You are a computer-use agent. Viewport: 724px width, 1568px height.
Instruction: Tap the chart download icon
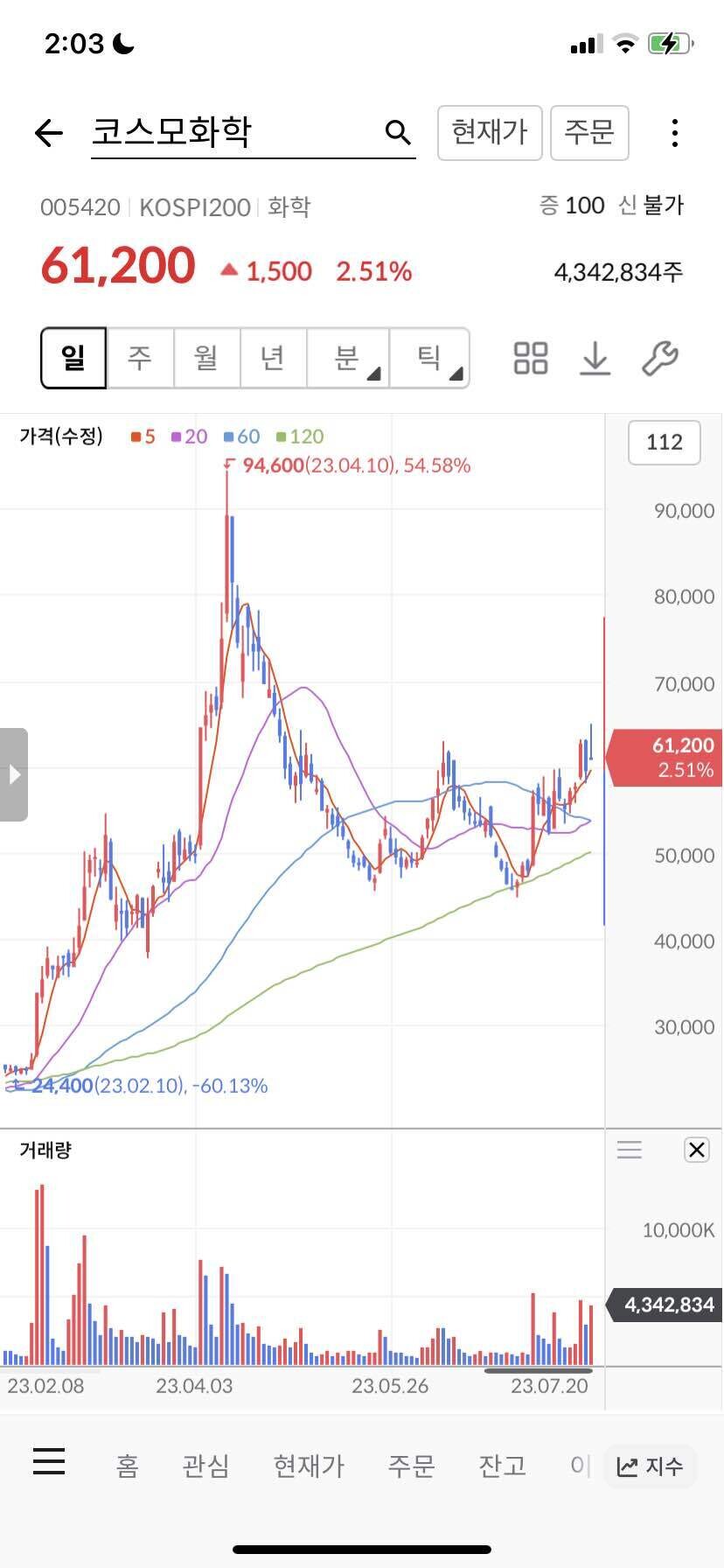[595, 358]
